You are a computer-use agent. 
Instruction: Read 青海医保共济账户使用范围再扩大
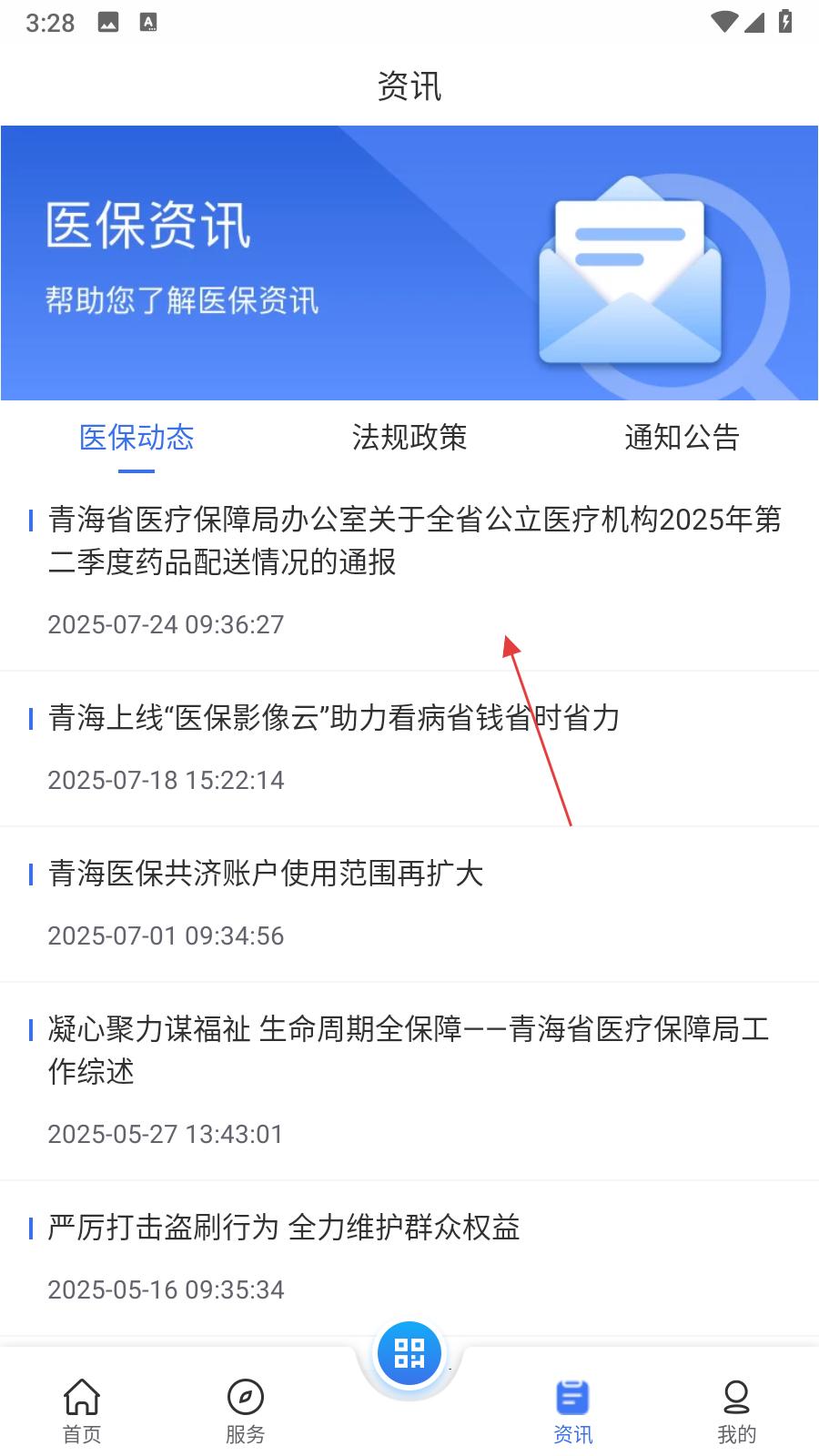coord(409,905)
